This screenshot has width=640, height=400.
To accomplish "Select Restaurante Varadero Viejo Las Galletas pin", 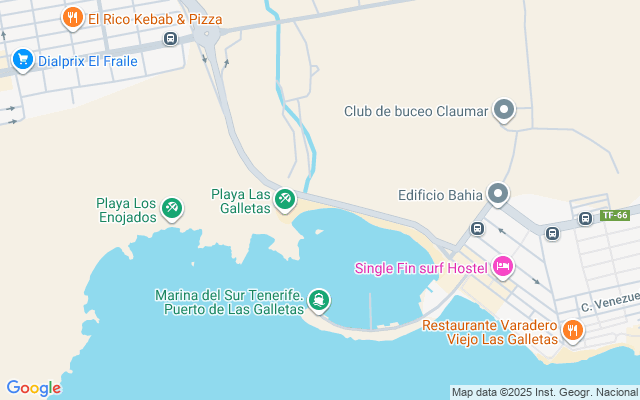I will point(572,330).
